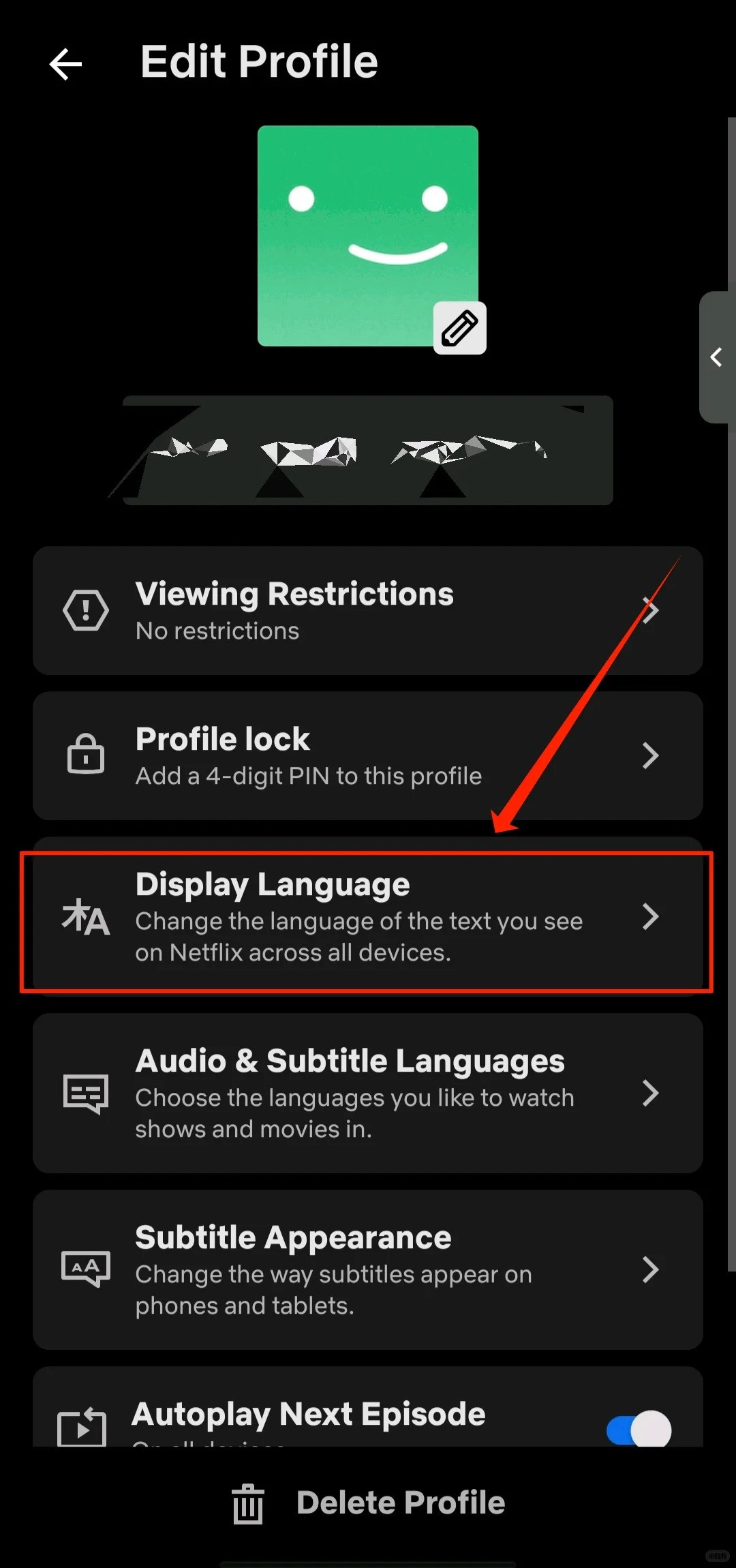
Task: Open Profile lock settings
Action: [x=368, y=756]
